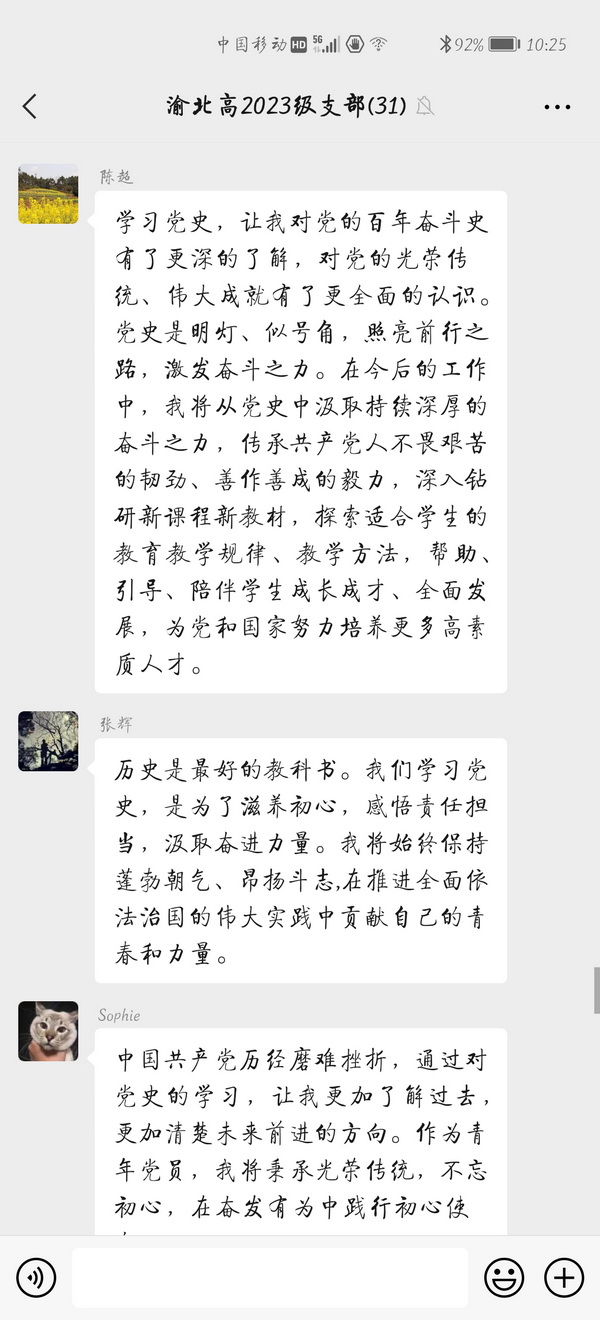Tap Sophie's cat avatar
600x1320 pixels.
(48, 1030)
